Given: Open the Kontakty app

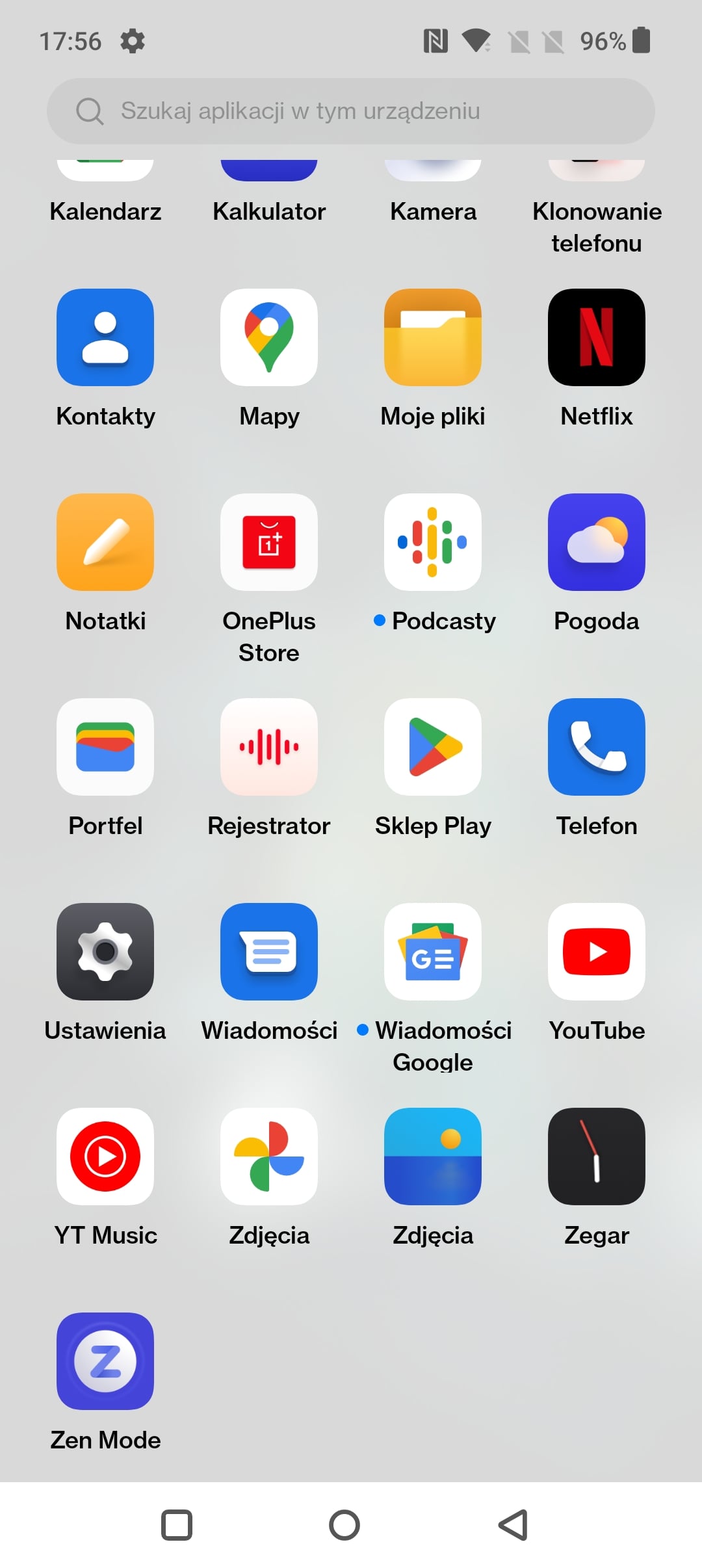Looking at the screenshot, I should [105, 337].
